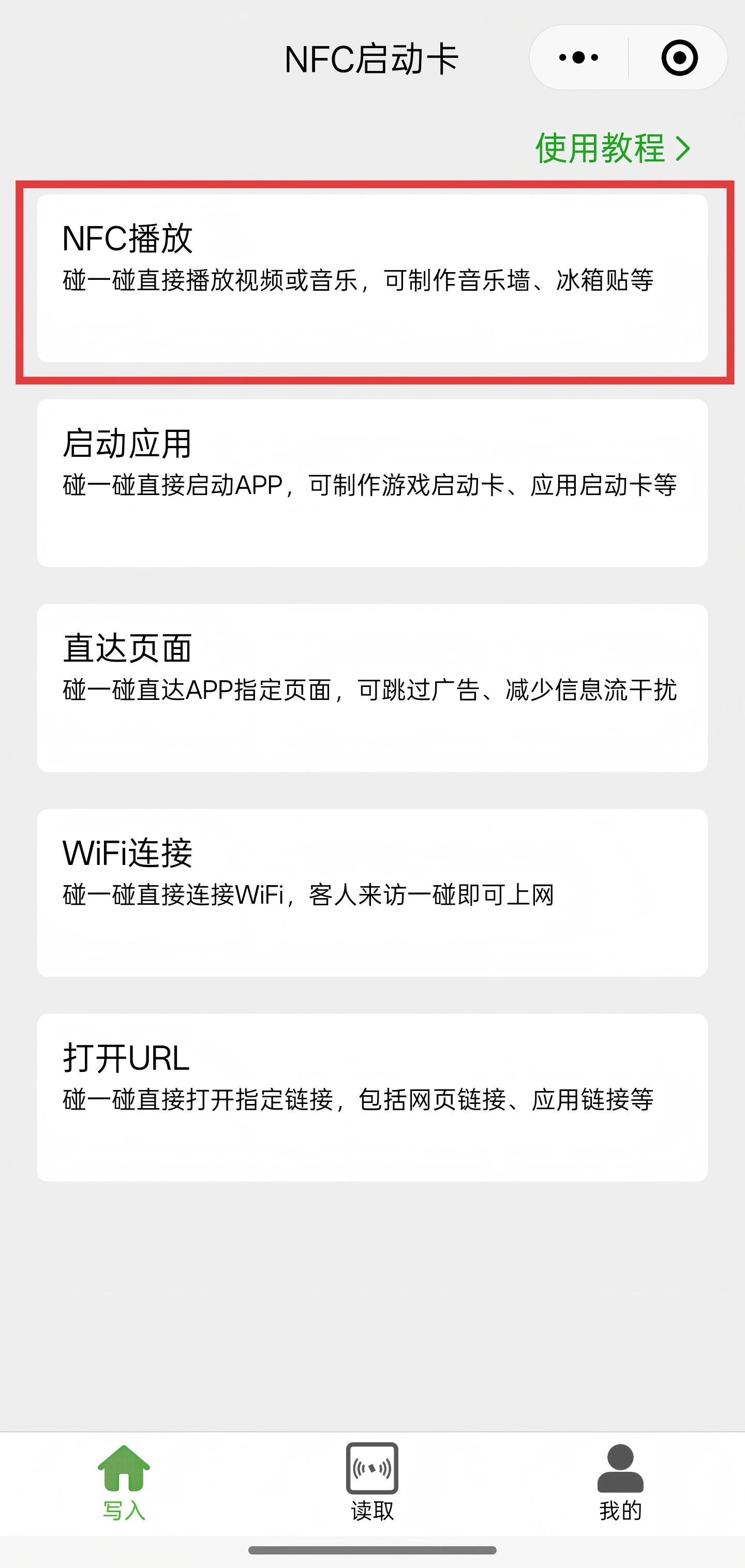Viewport: 745px width, 1568px height.
Task: Switch to the 读取 tab
Action: (372, 1483)
